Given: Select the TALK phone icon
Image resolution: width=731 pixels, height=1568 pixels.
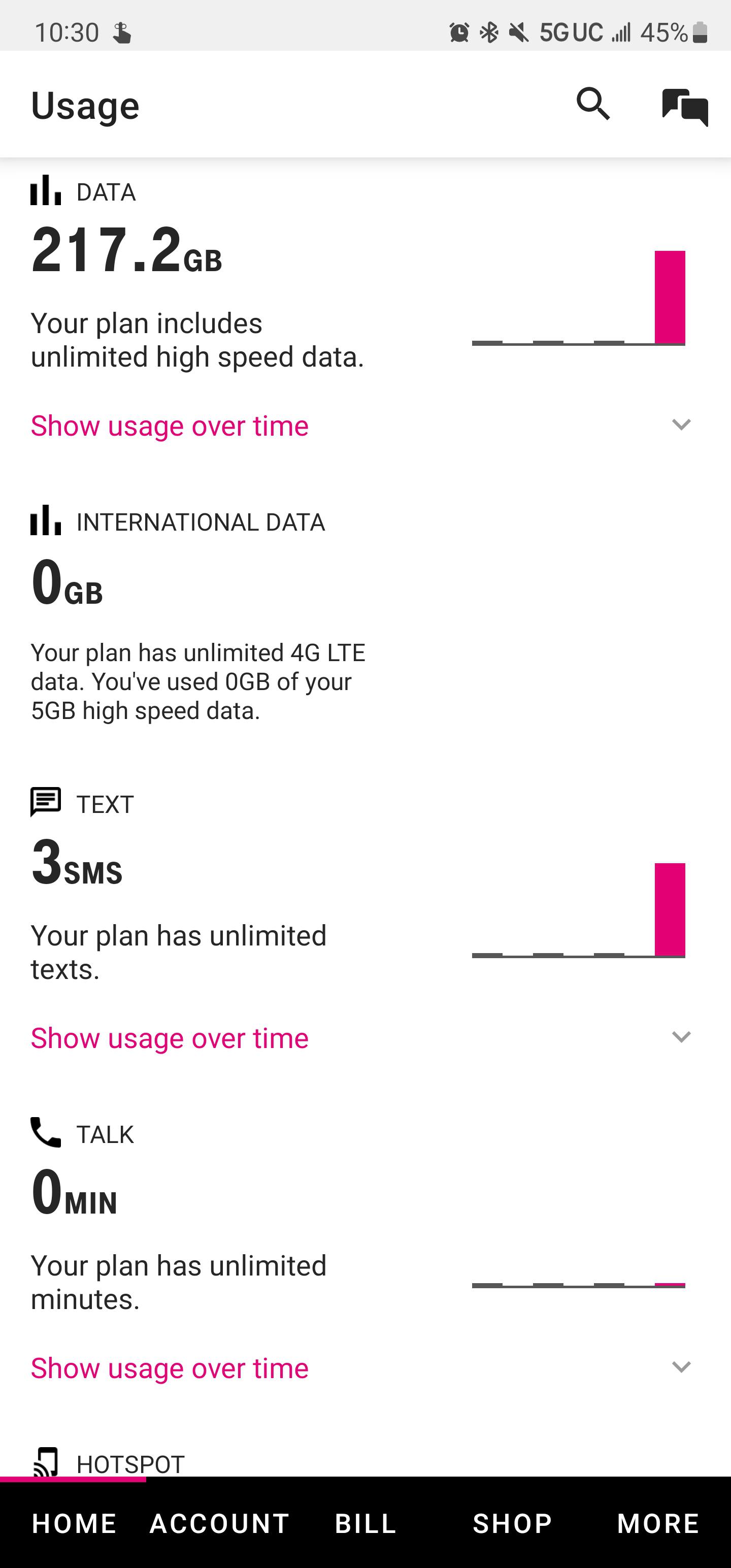Looking at the screenshot, I should pos(45,1132).
